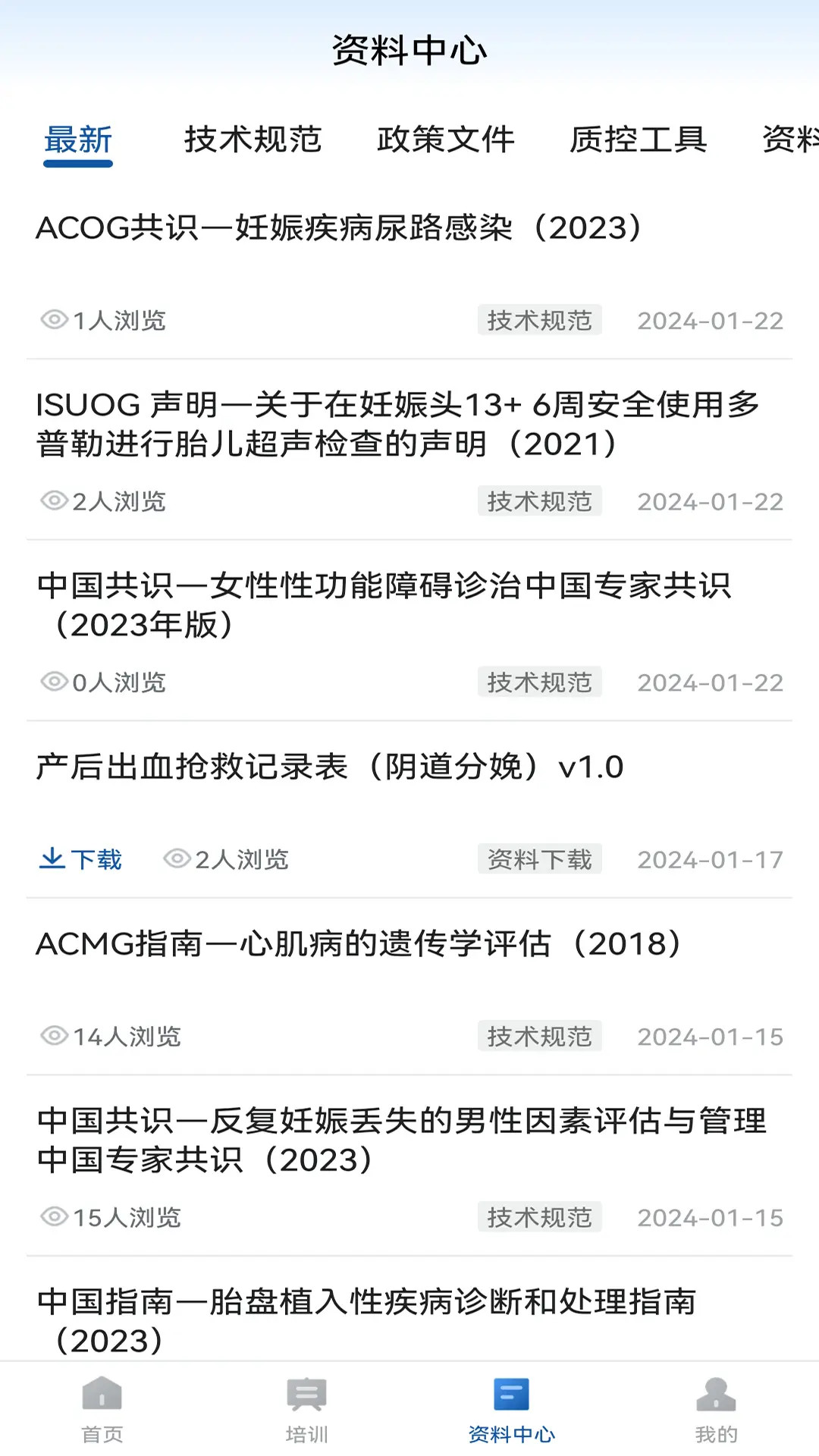Toggle the 技术规范 tag on the ACOG article
Screen dimensions: 819x1456
click(x=540, y=320)
